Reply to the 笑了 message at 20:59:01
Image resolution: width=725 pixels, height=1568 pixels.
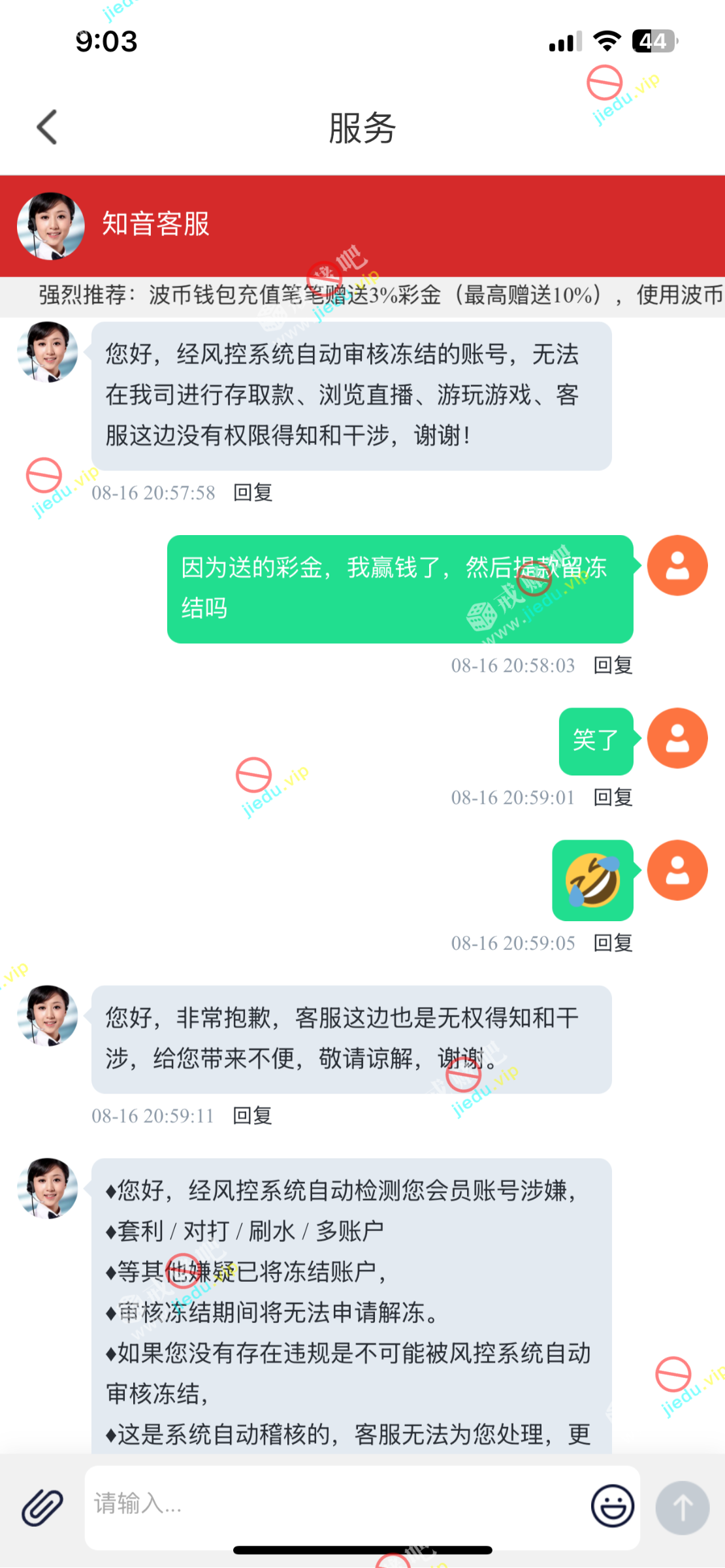click(613, 798)
